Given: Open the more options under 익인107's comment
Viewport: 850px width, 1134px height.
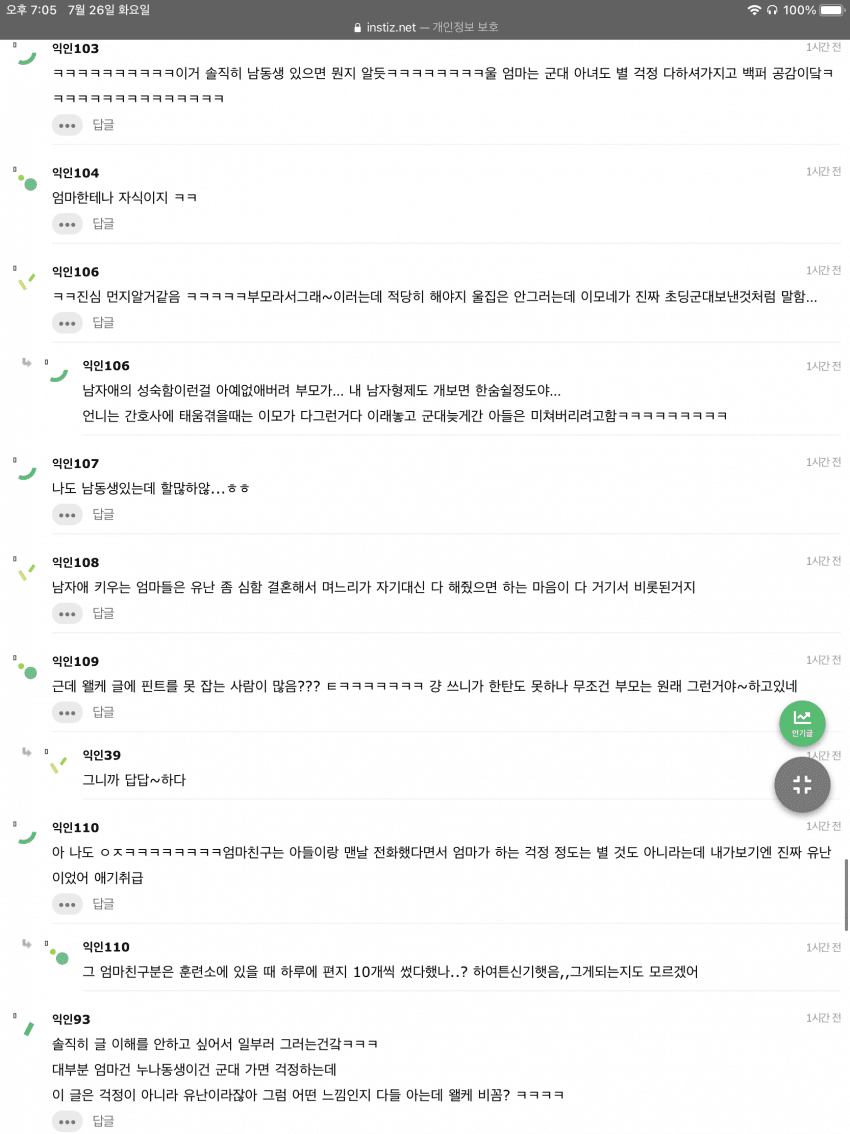Looking at the screenshot, I should click(67, 515).
